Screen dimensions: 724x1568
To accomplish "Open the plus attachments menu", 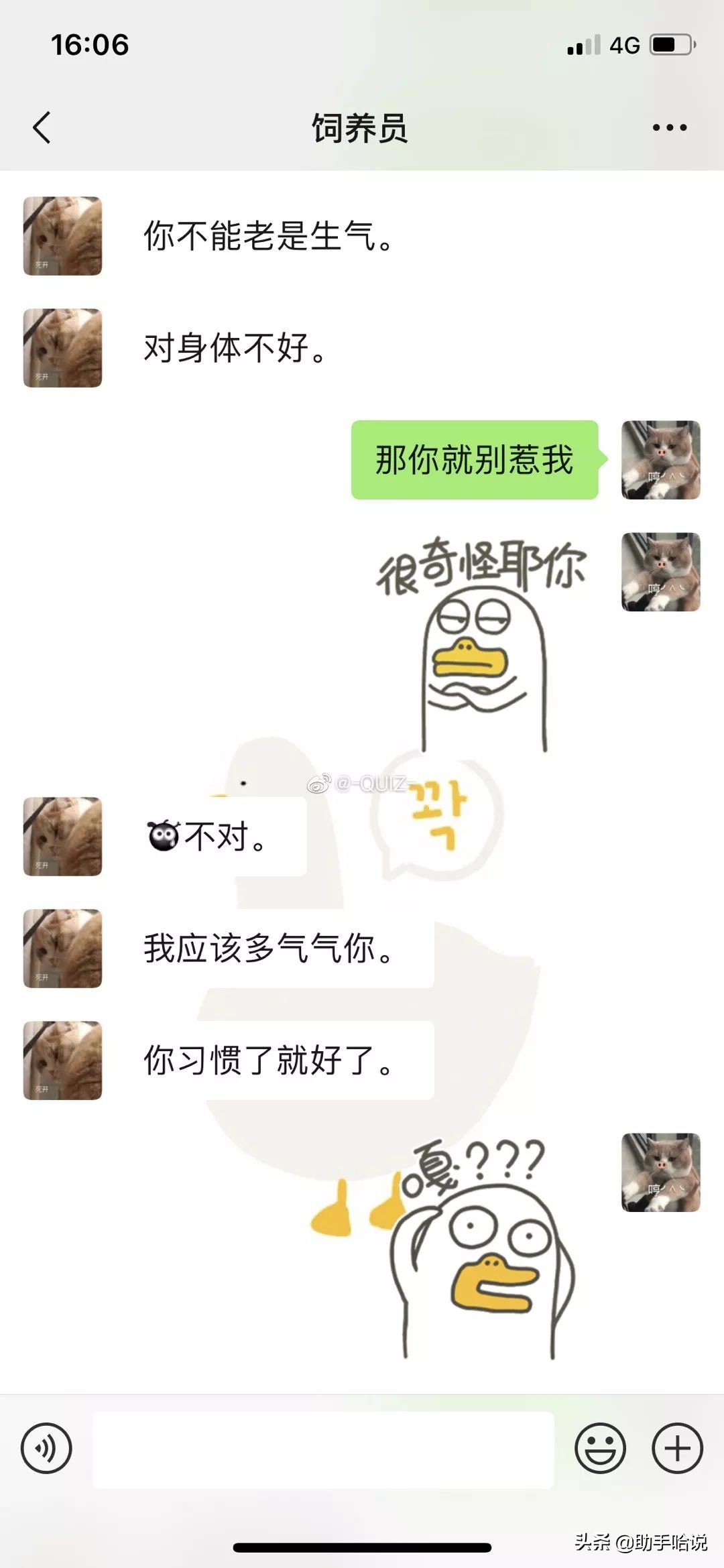I will pos(677,1448).
